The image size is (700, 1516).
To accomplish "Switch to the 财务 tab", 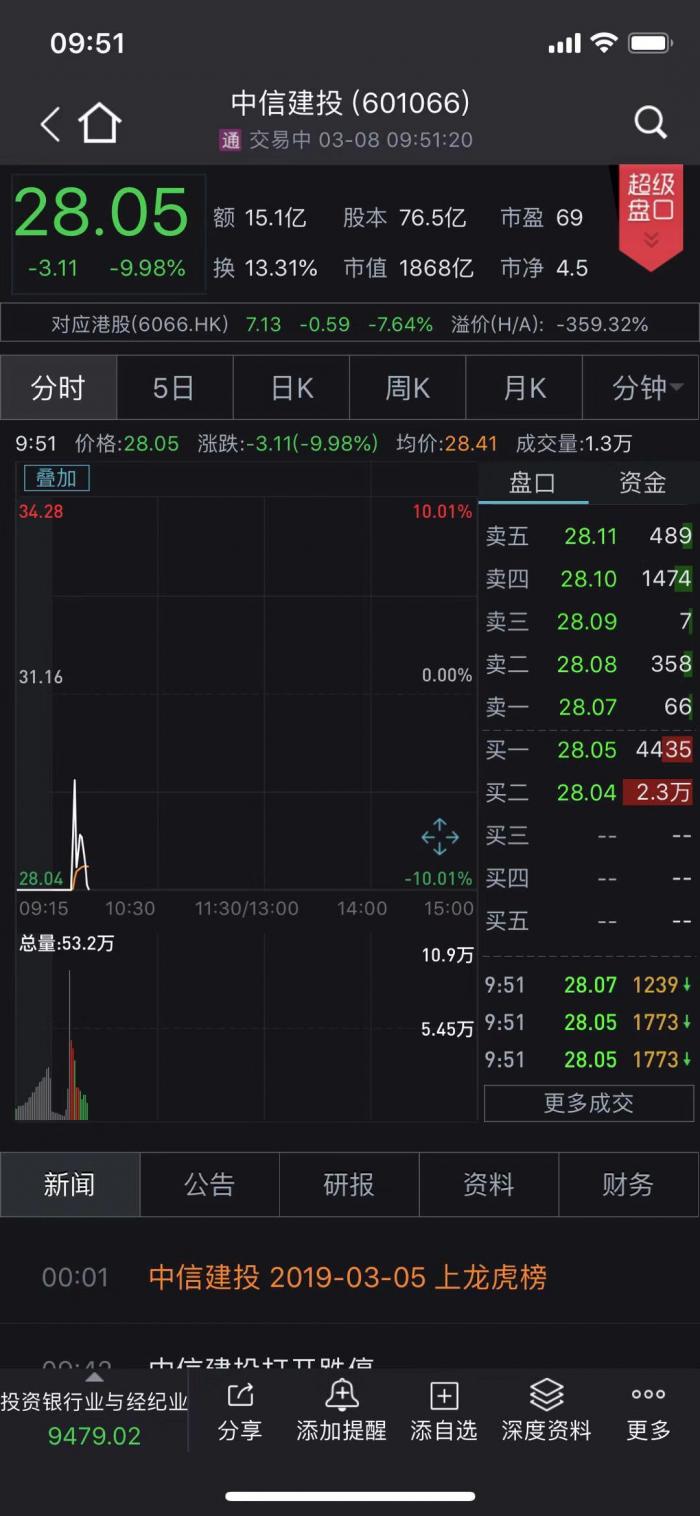I will click(x=627, y=1185).
